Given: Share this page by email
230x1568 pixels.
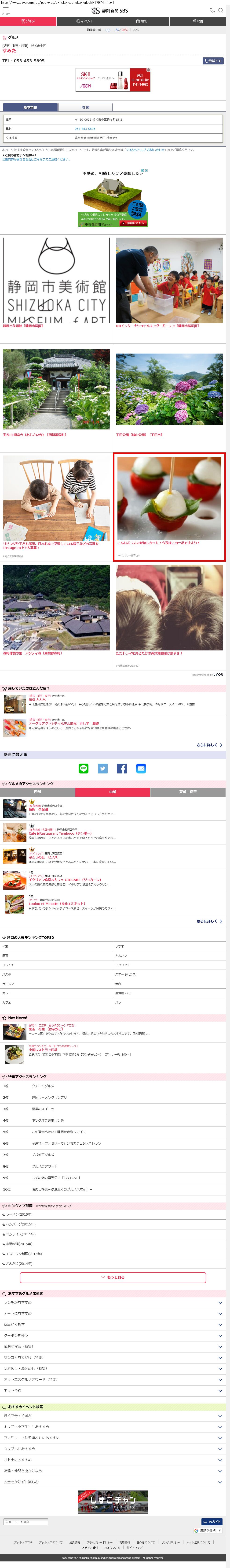Looking at the screenshot, I should coord(141,768).
